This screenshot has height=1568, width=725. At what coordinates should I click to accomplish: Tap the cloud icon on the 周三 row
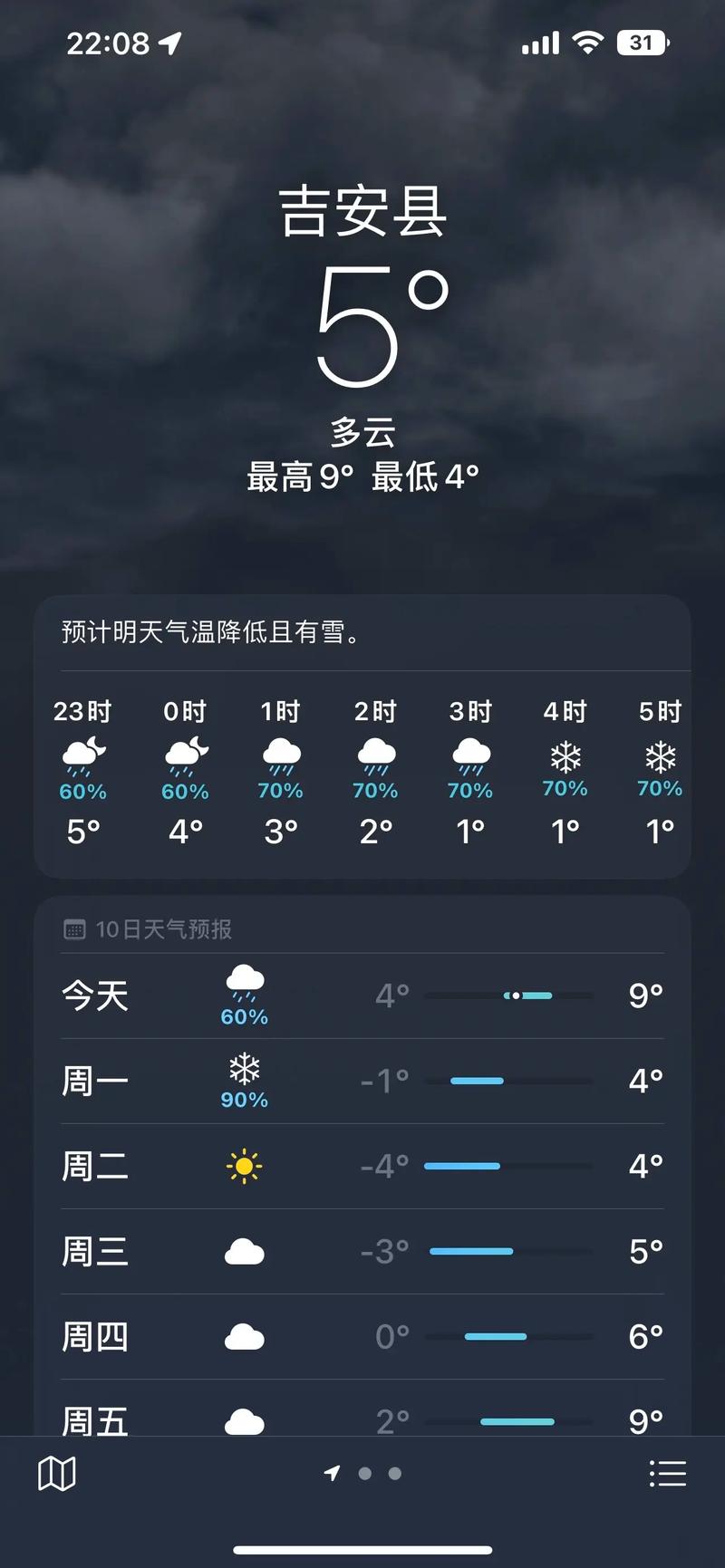tap(243, 1251)
